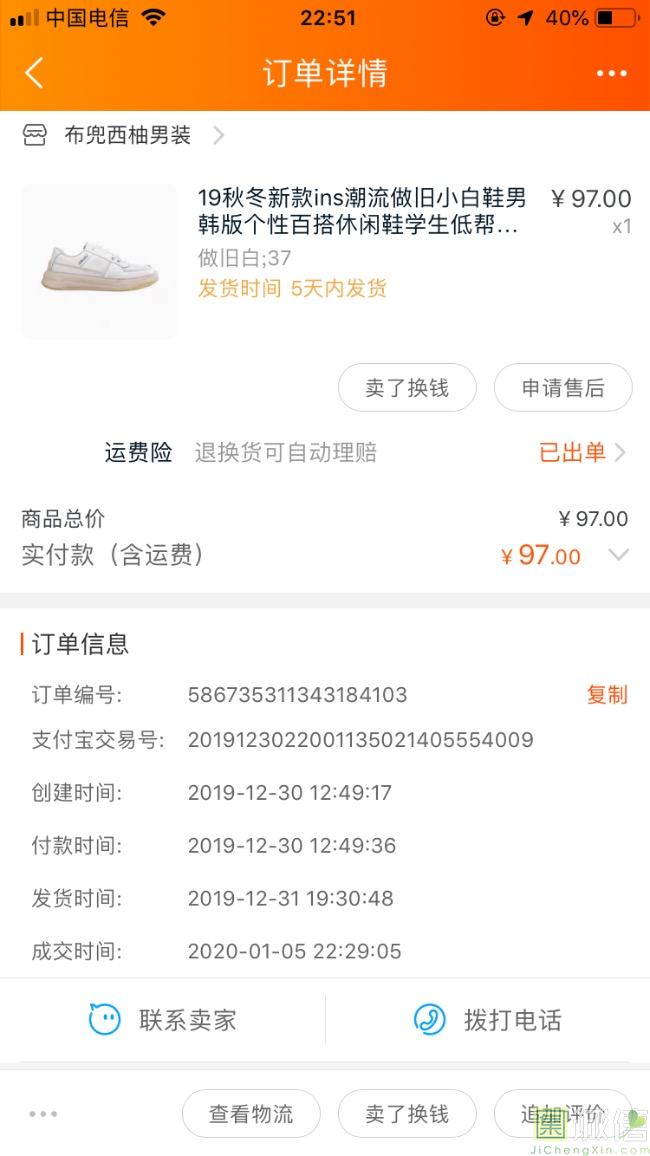Expand the 实付款 payment breakdown
The image size is (650, 1156).
click(x=619, y=555)
